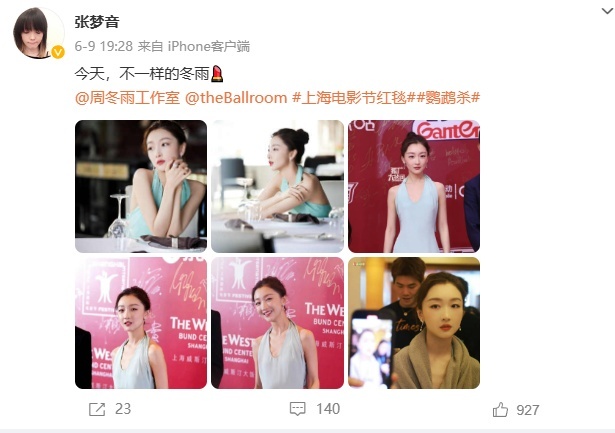Repost this post with 23 shares

click(x=110, y=409)
